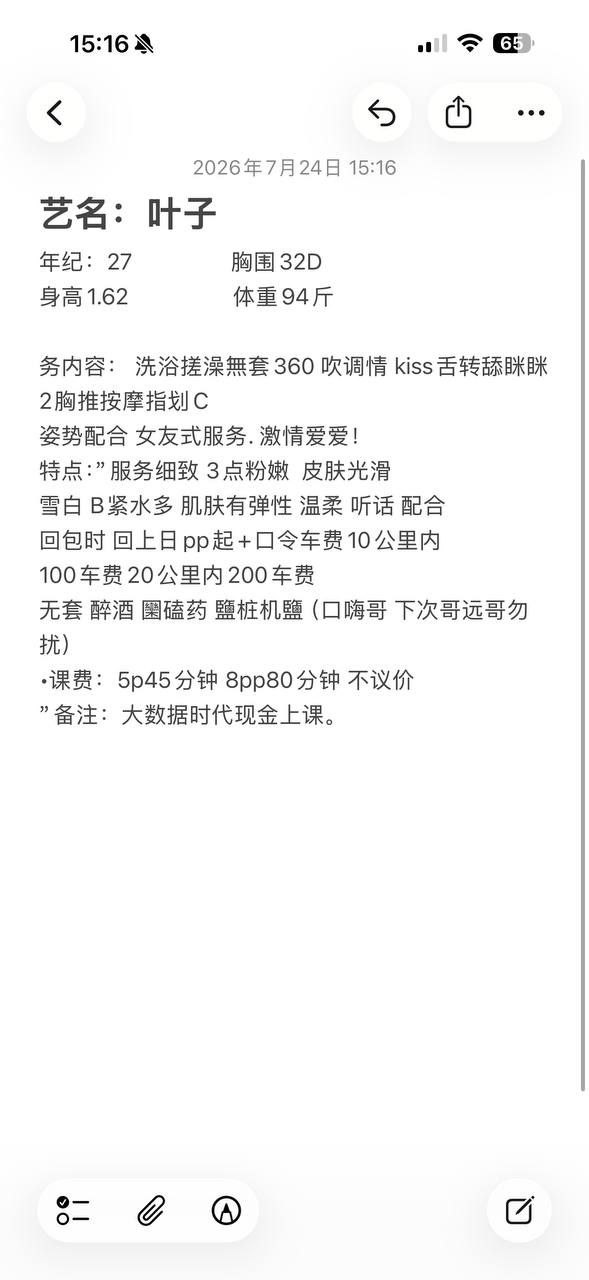Undo the last edit
The image size is (589, 1280).
tap(382, 113)
